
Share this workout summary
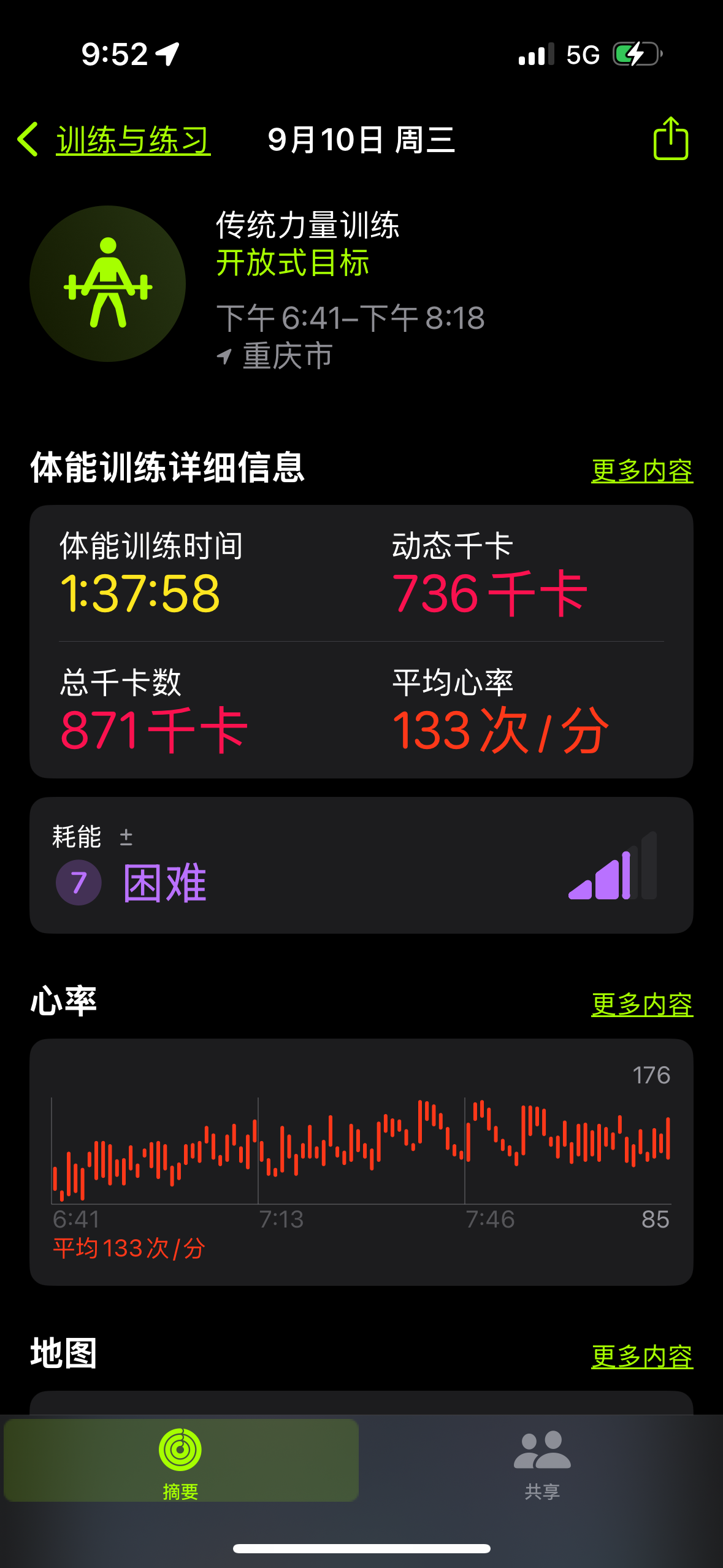(x=670, y=139)
